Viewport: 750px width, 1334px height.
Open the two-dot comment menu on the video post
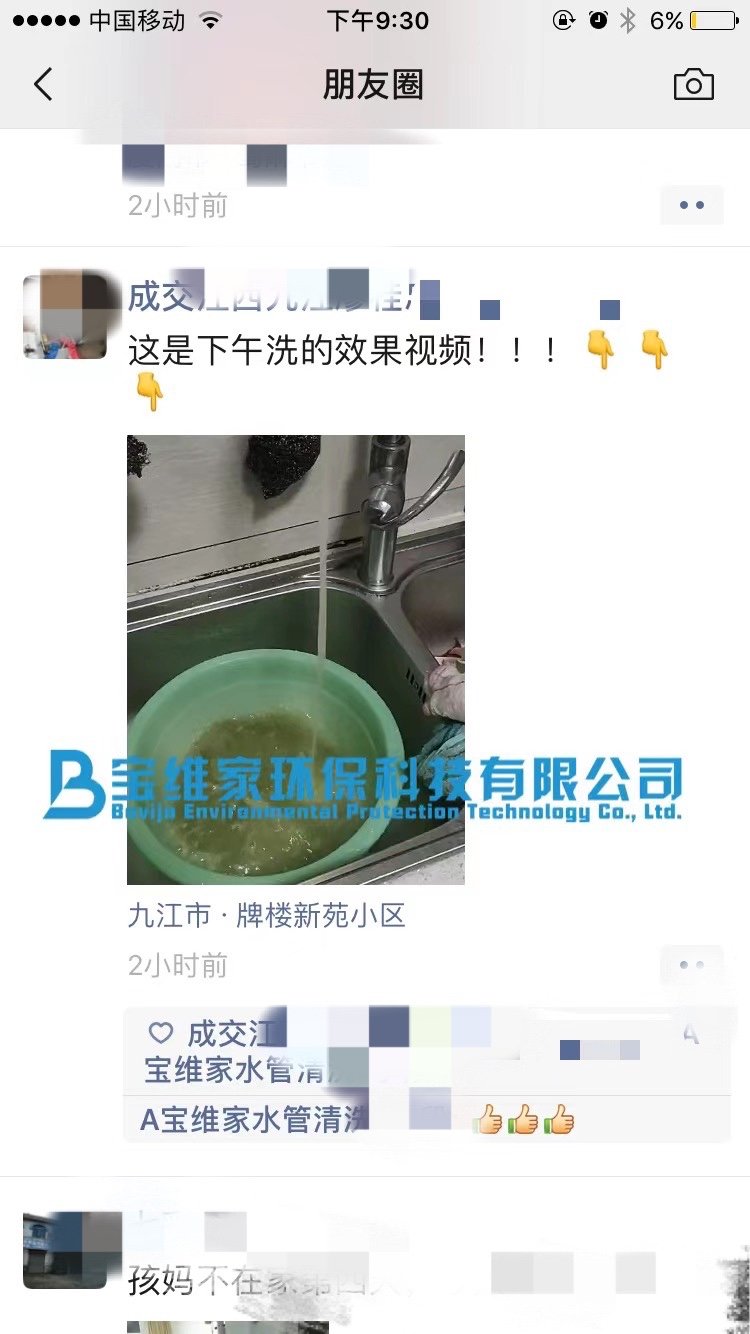[x=691, y=964]
